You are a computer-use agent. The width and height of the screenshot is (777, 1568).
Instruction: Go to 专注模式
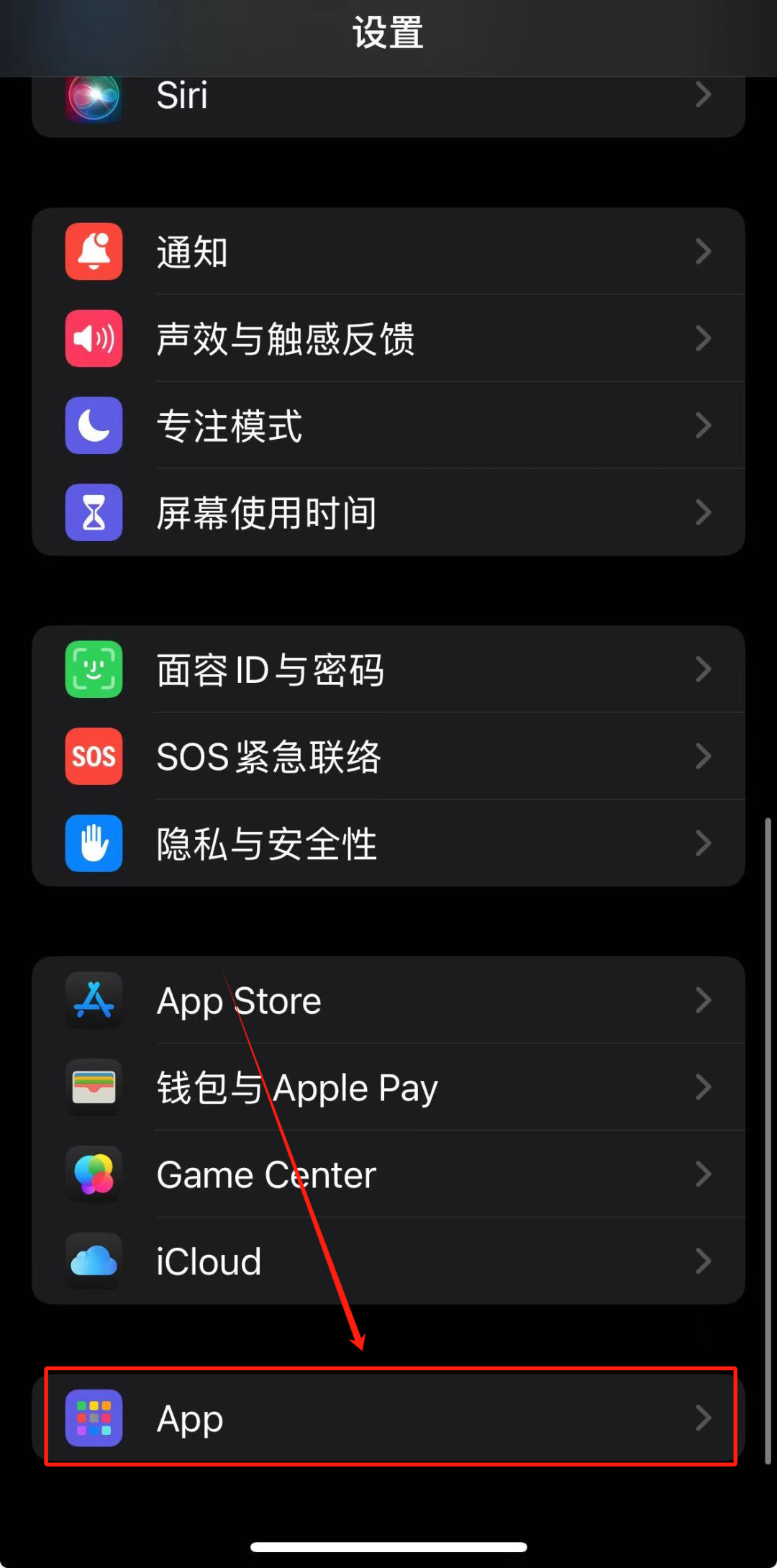(388, 425)
